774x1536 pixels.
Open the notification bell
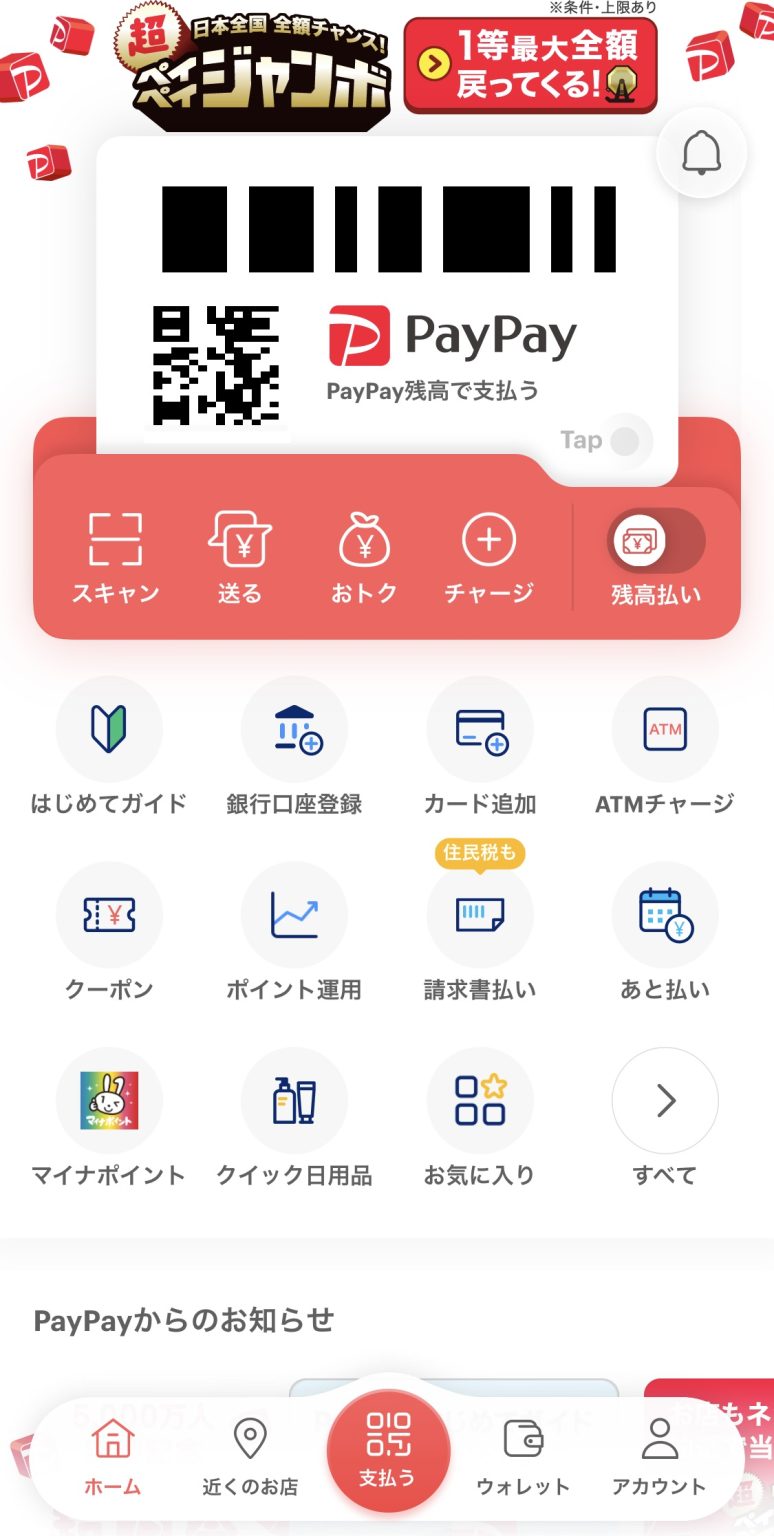701,152
